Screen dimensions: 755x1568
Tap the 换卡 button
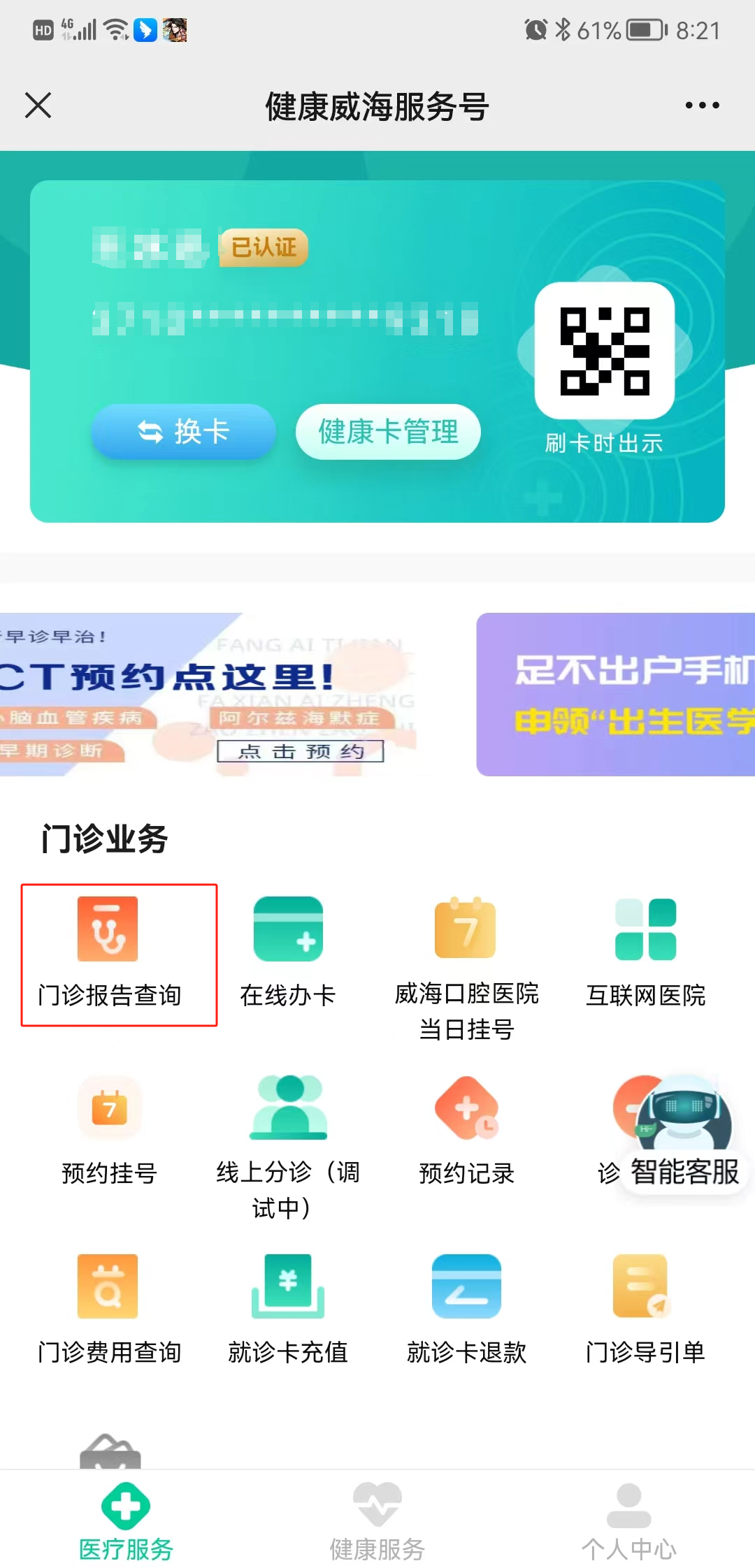tap(184, 431)
